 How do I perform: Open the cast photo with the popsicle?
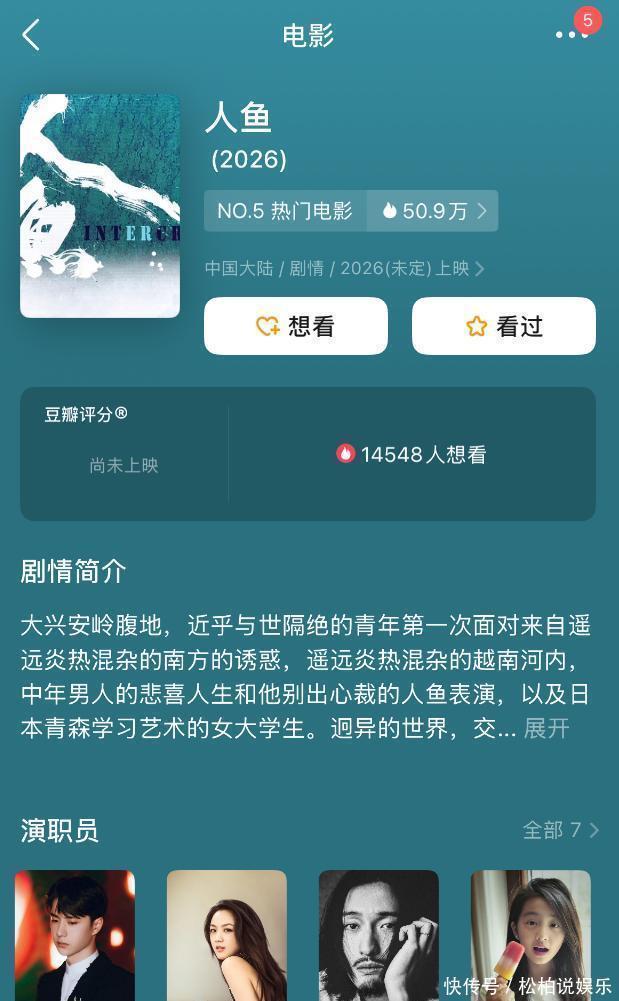[x=531, y=925]
